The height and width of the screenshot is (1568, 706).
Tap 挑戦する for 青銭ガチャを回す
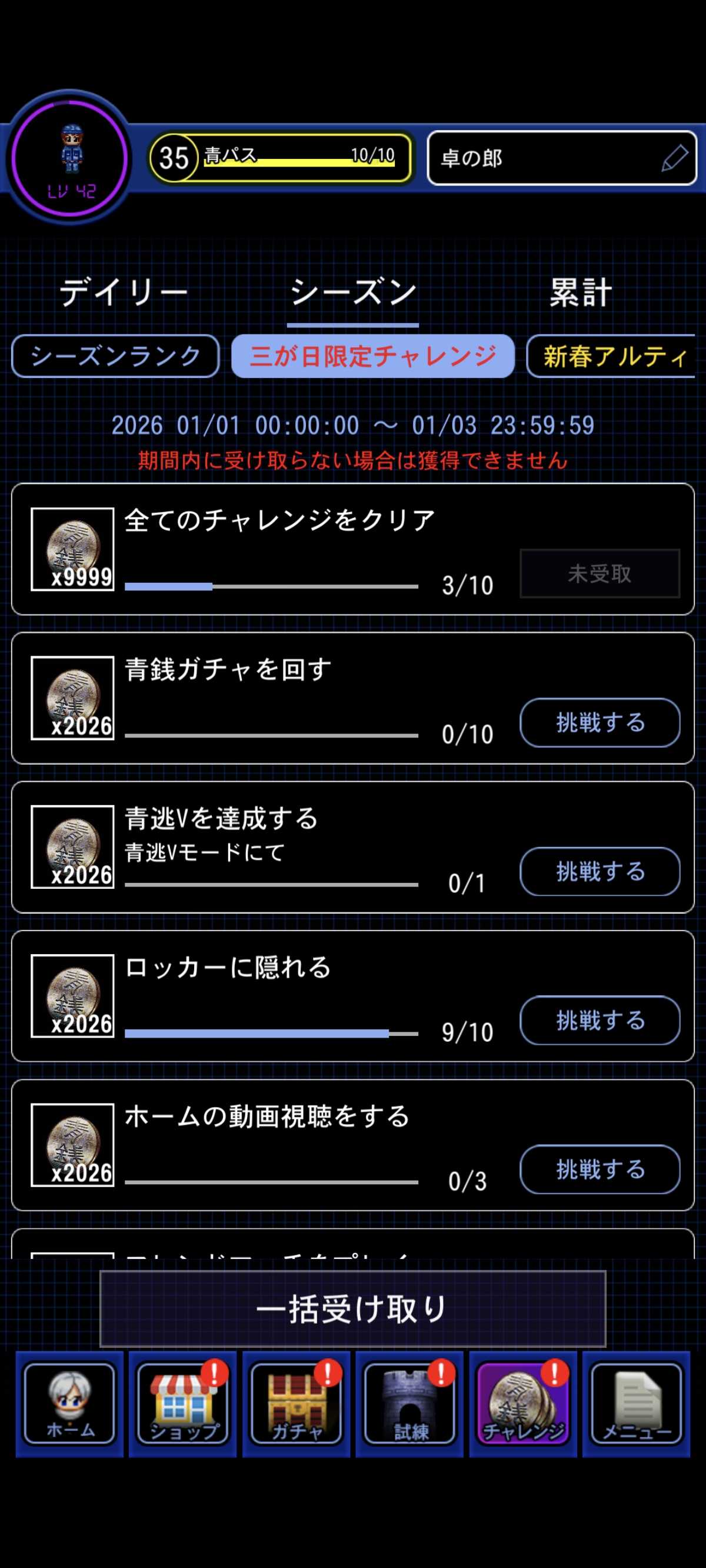tap(600, 723)
